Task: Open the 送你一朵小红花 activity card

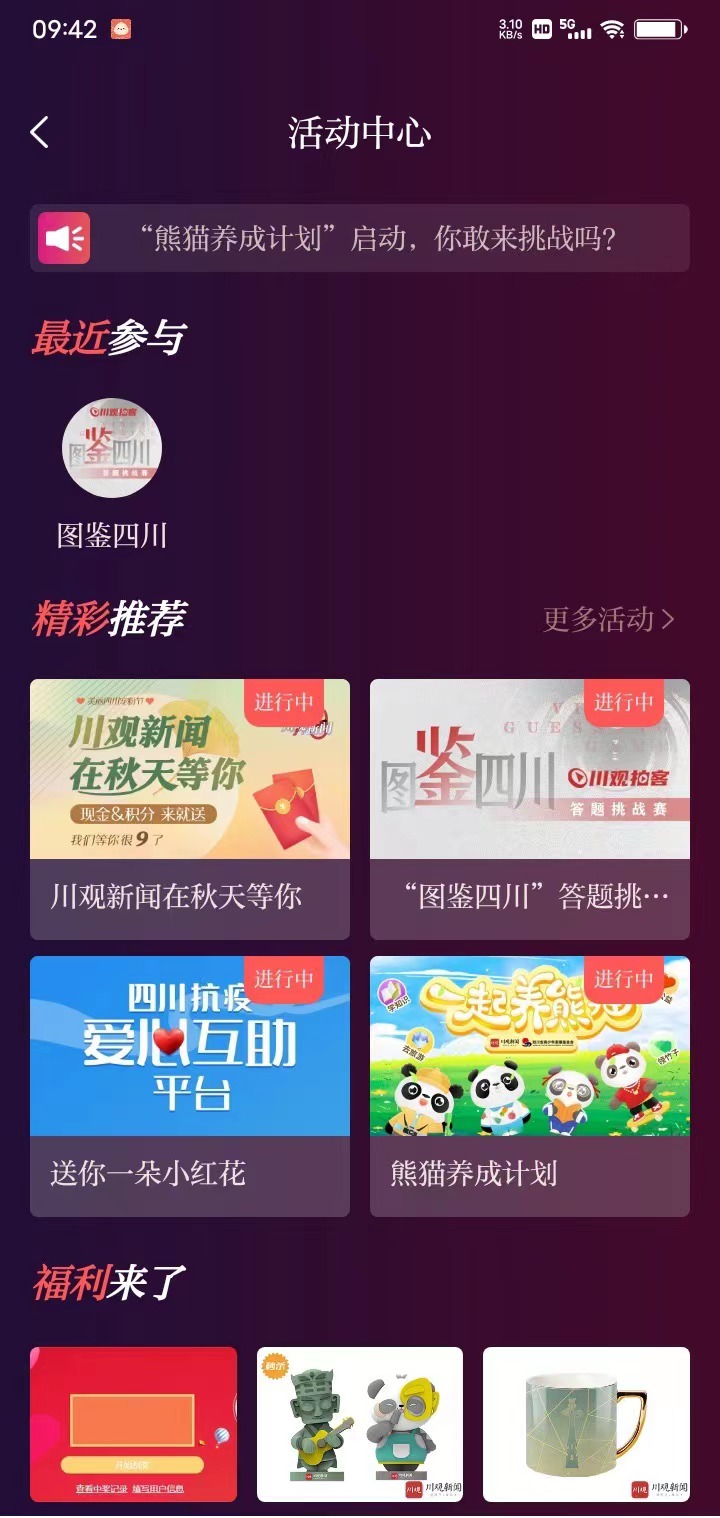Action: (190, 1085)
